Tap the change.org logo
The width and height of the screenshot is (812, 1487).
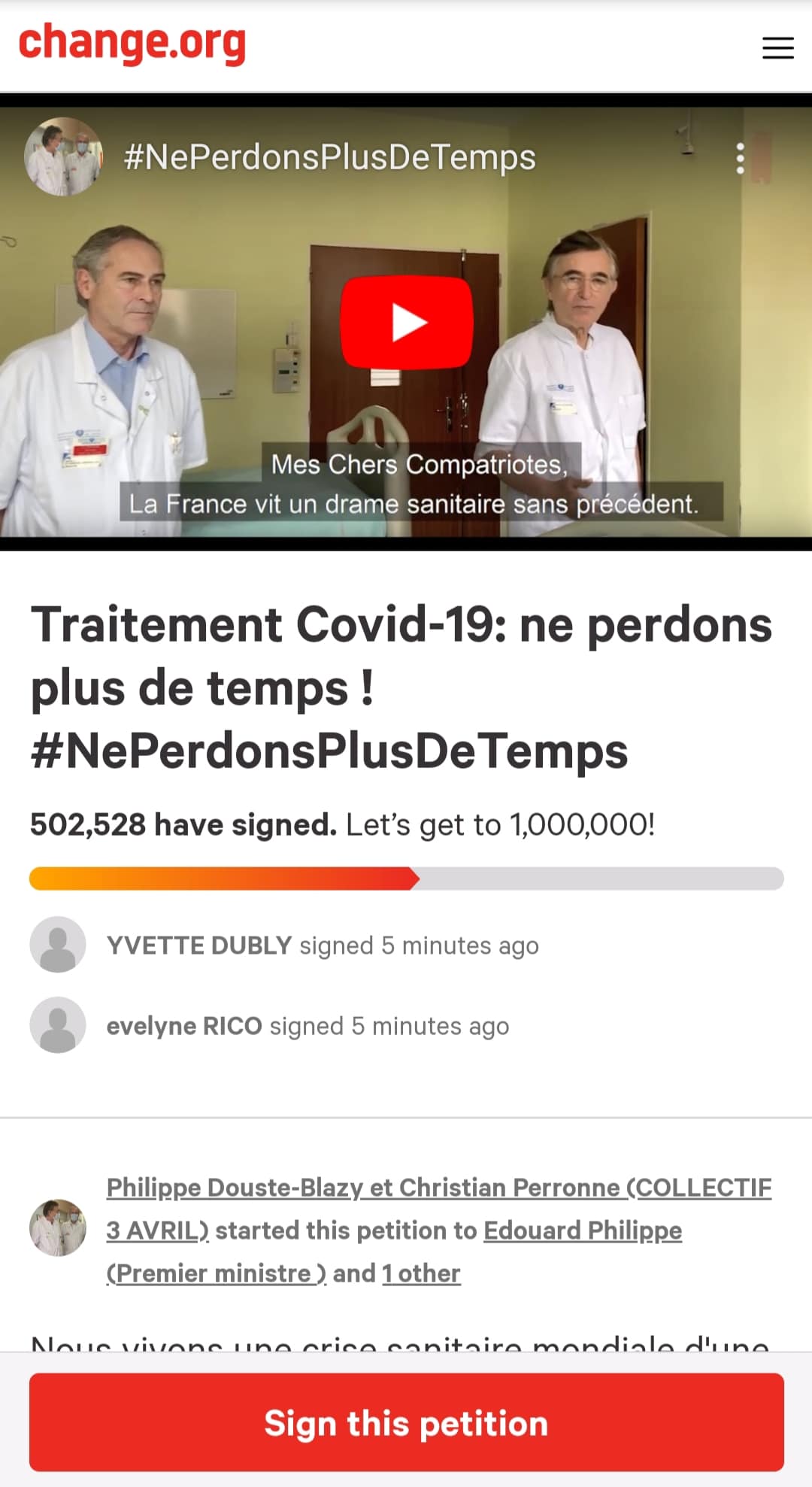132,44
